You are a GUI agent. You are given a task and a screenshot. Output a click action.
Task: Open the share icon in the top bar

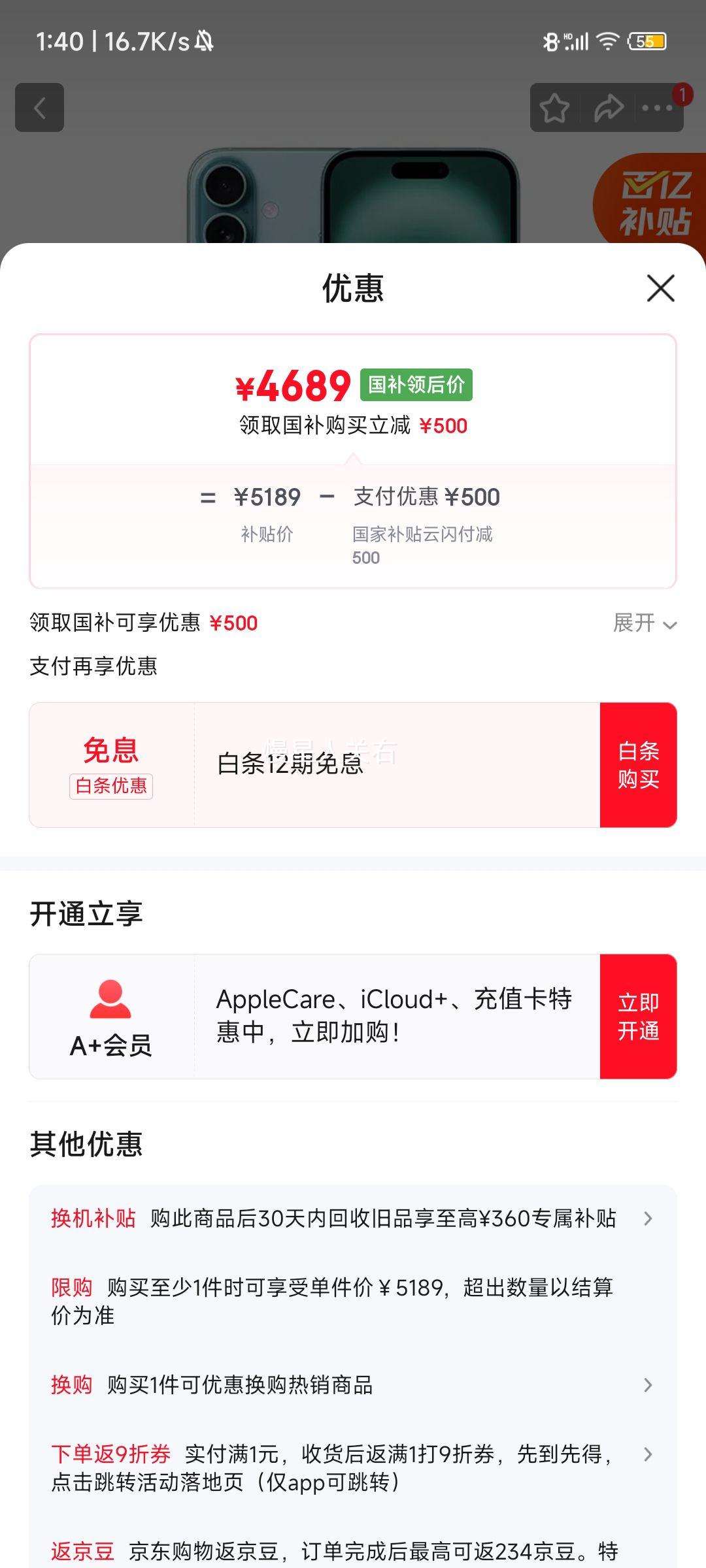point(609,108)
